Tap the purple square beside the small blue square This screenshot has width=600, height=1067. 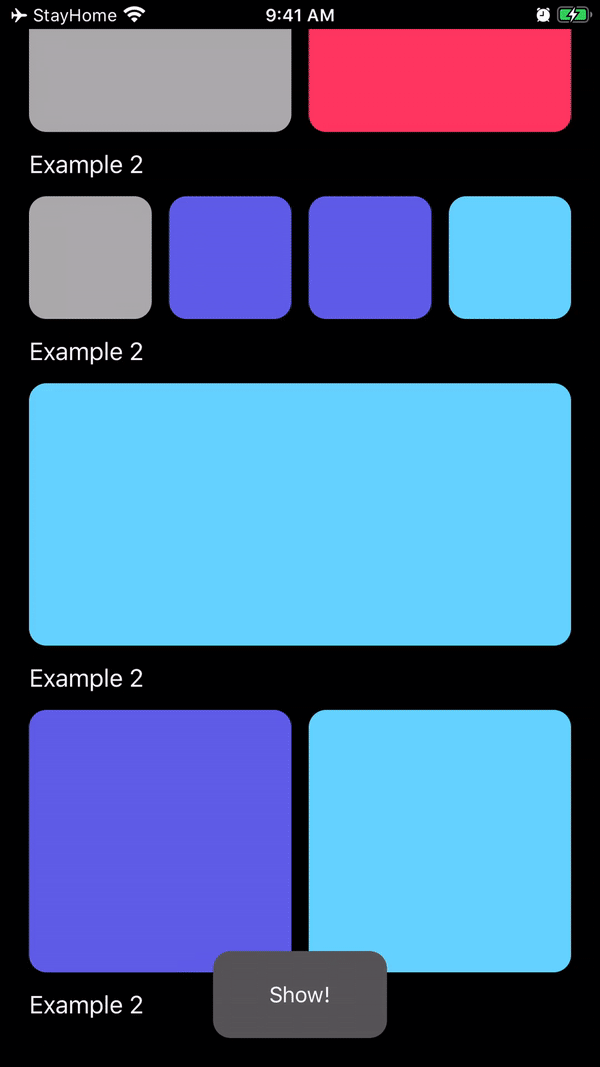tap(370, 257)
